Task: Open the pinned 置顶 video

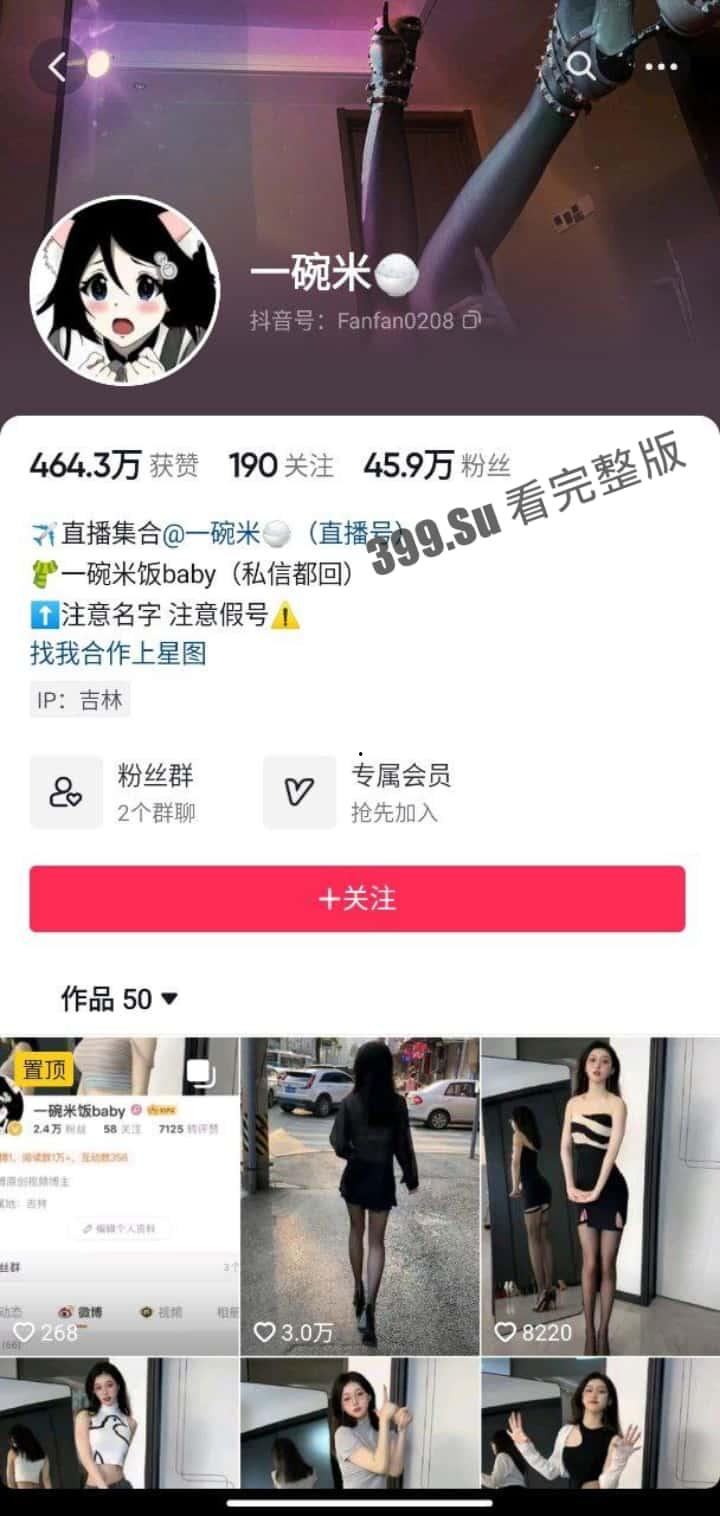Action: tap(119, 1195)
